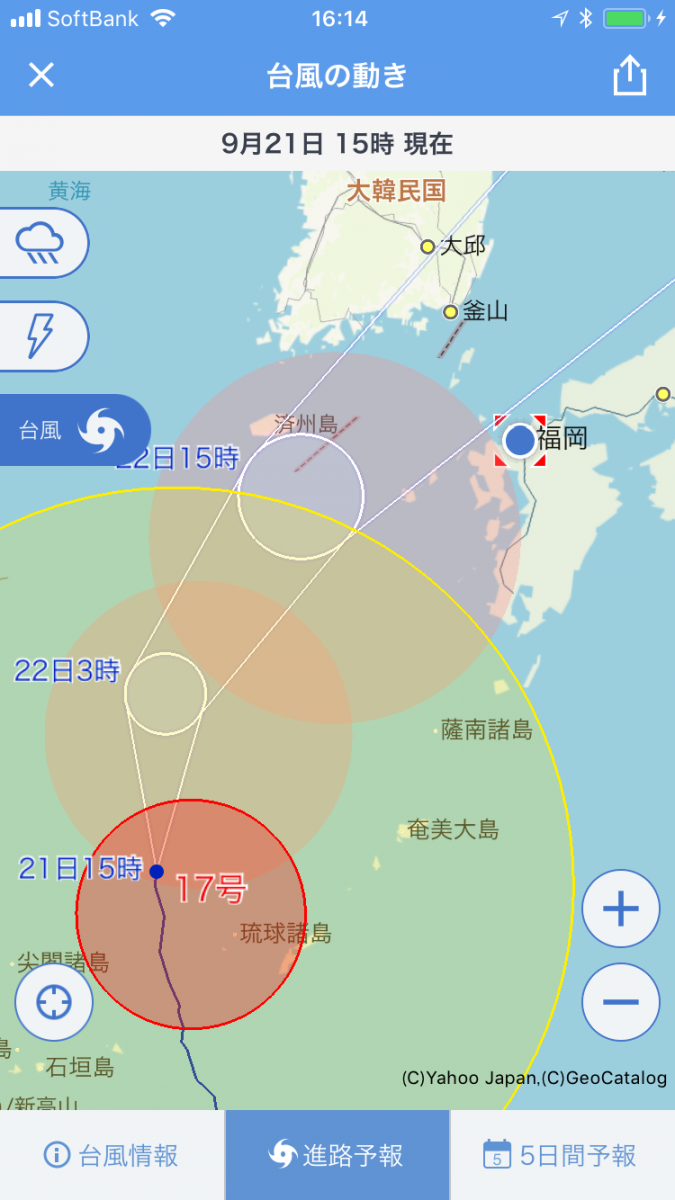Open the 台風情報 tab

pyautogui.click(x=112, y=1156)
